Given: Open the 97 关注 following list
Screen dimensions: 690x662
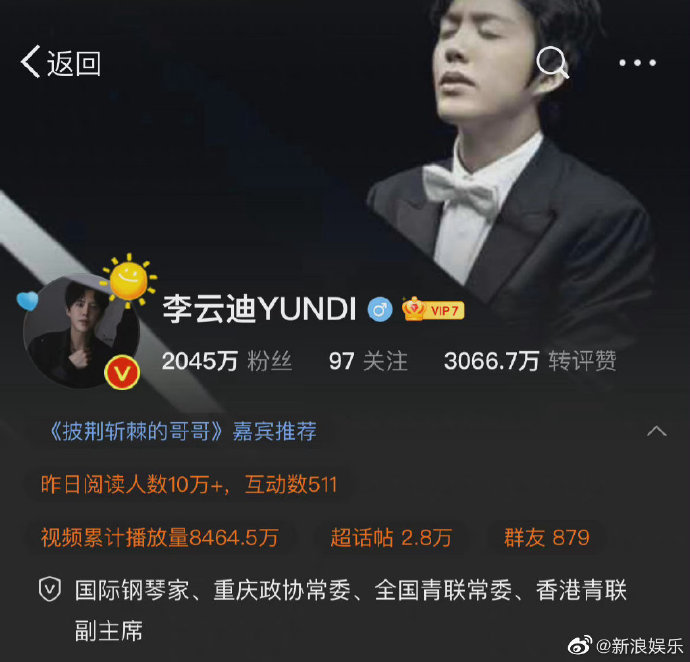Looking at the screenshot, I should (367, 361).
